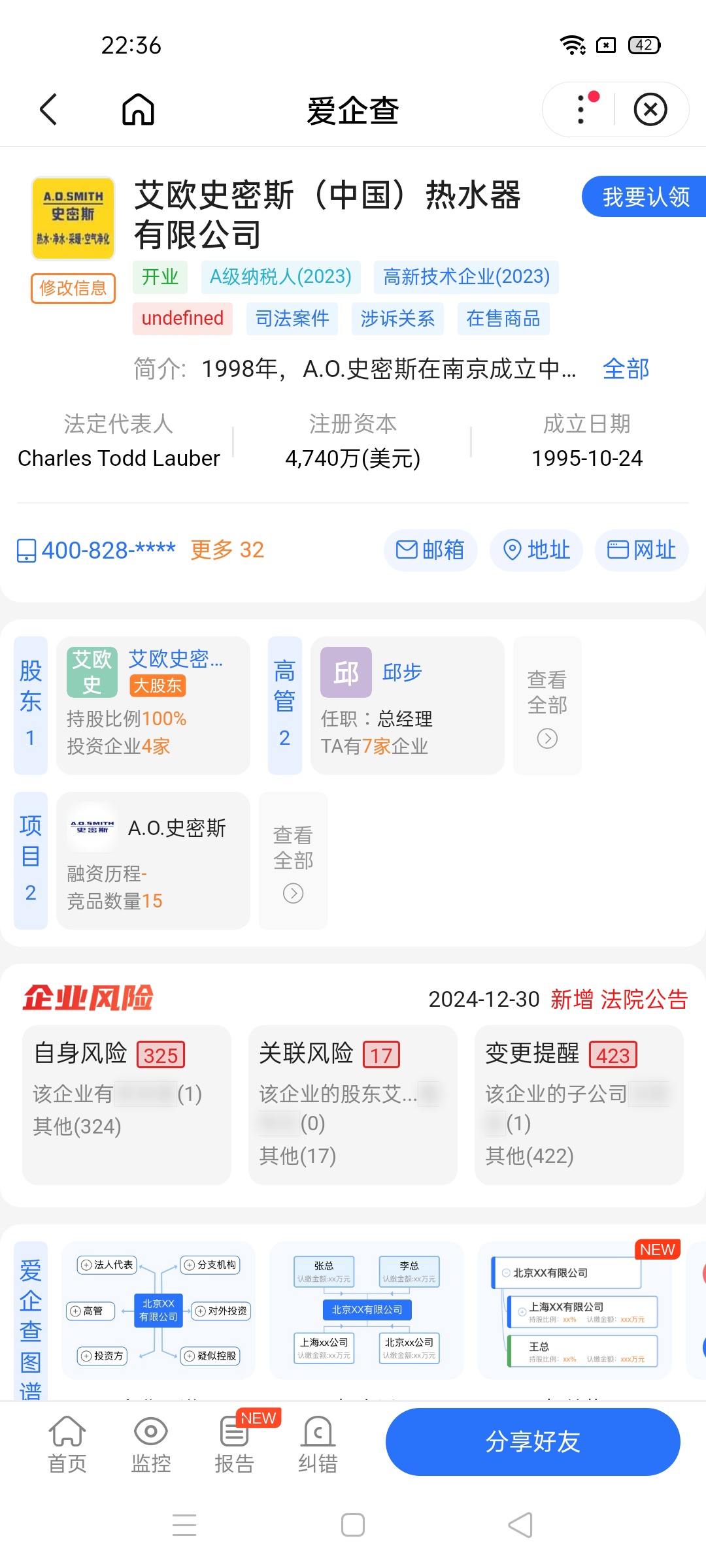Open the home icon in the header

138,109
